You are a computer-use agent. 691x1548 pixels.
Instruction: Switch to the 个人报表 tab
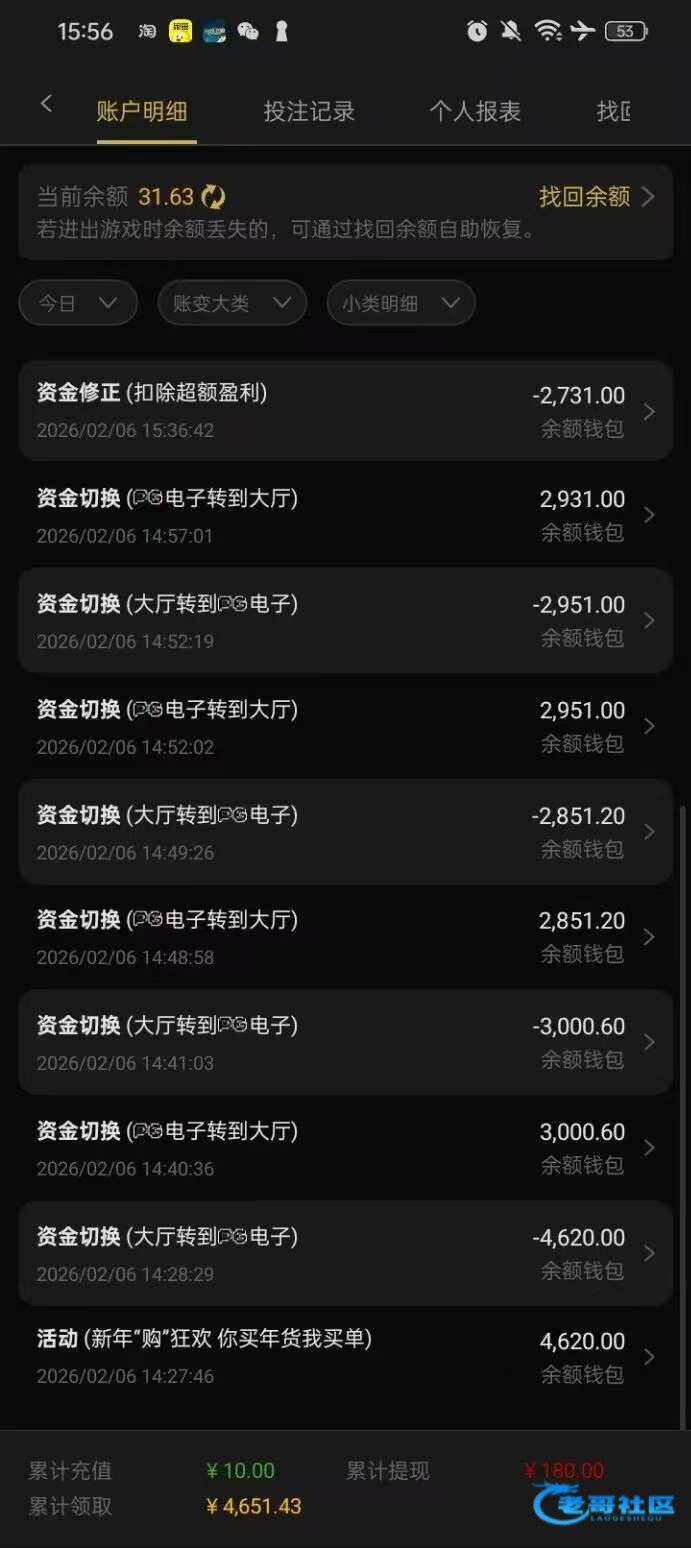[x=475, y=111]
